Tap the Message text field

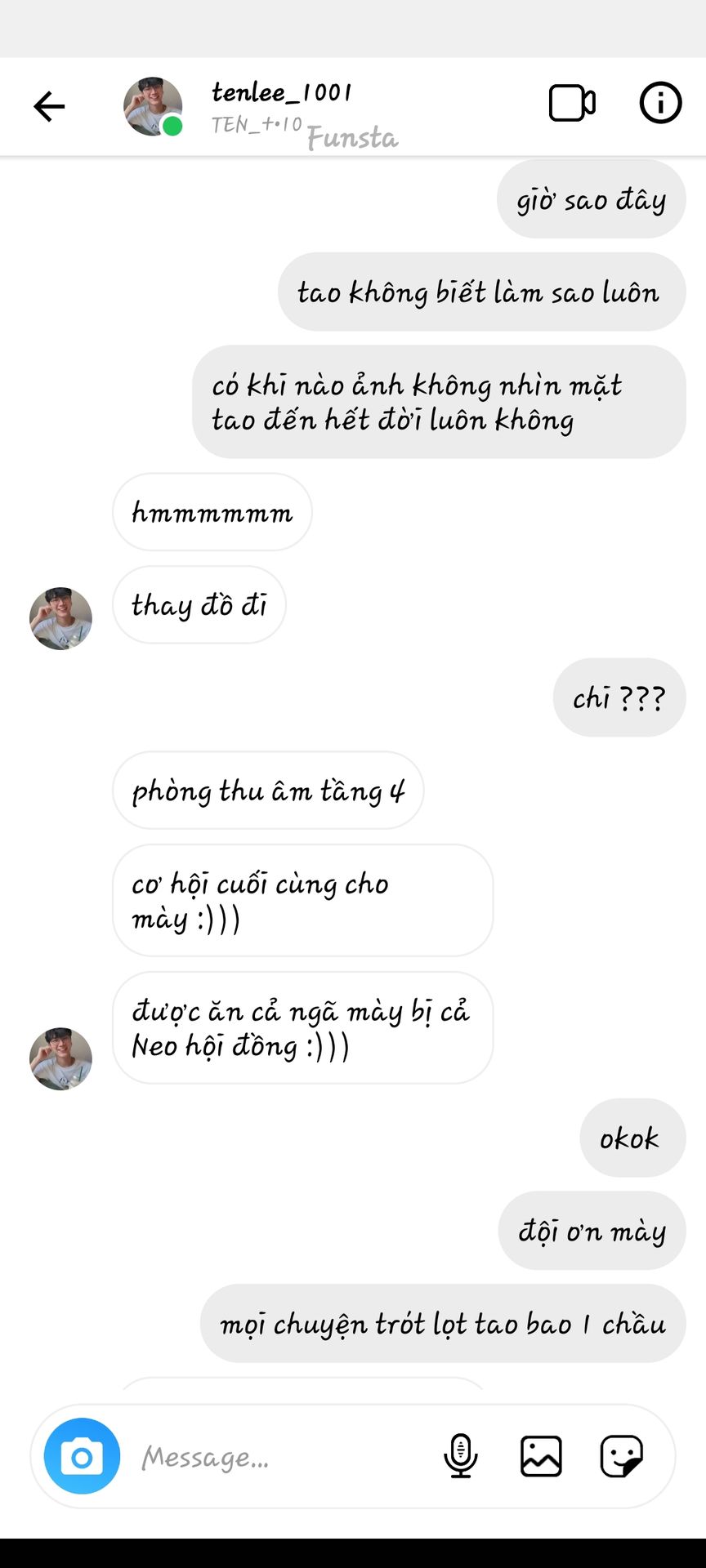tap(278, 1456)
